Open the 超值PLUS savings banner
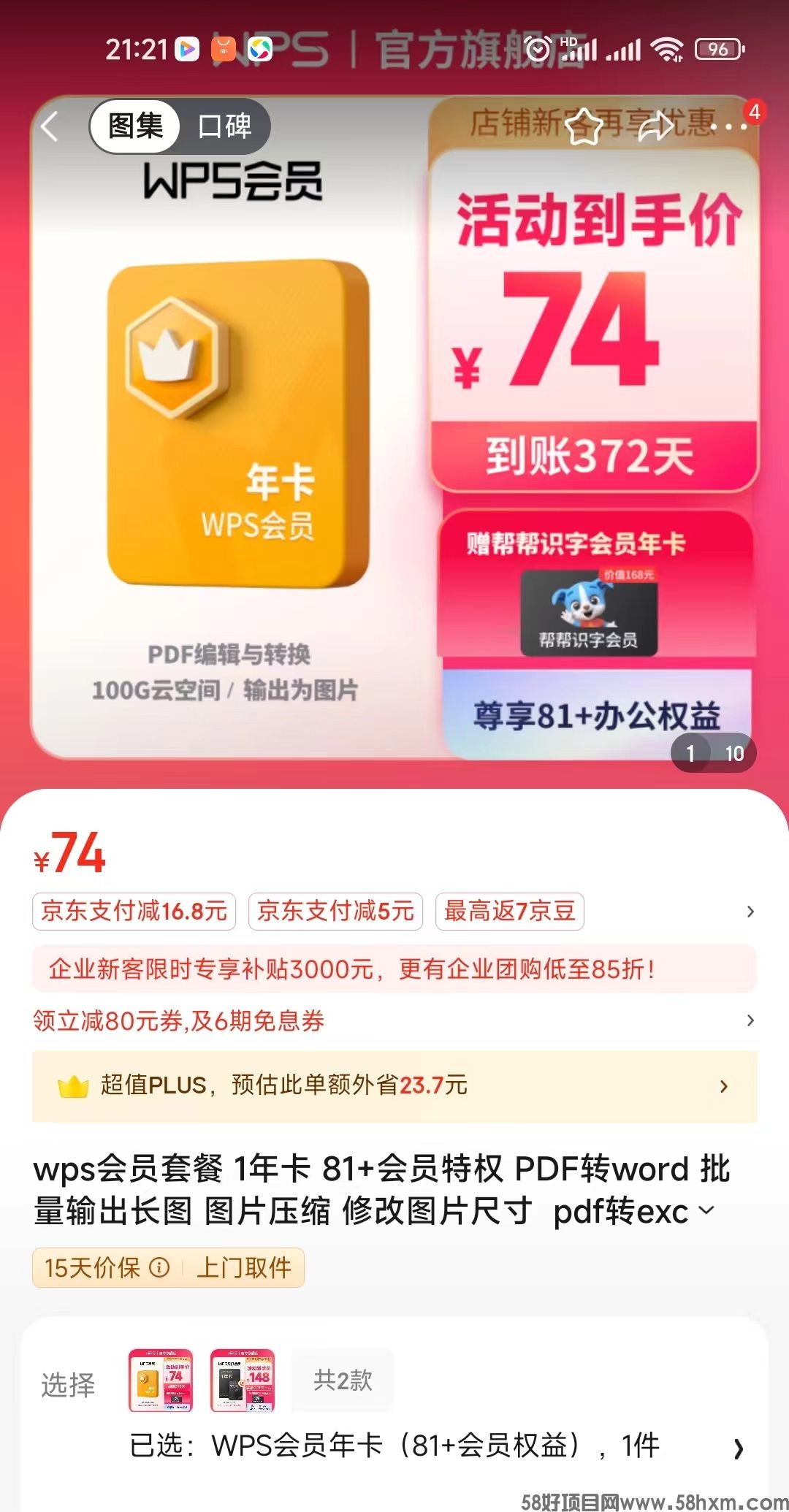This screenshot has width=789, height=1512. point(394,1086)
